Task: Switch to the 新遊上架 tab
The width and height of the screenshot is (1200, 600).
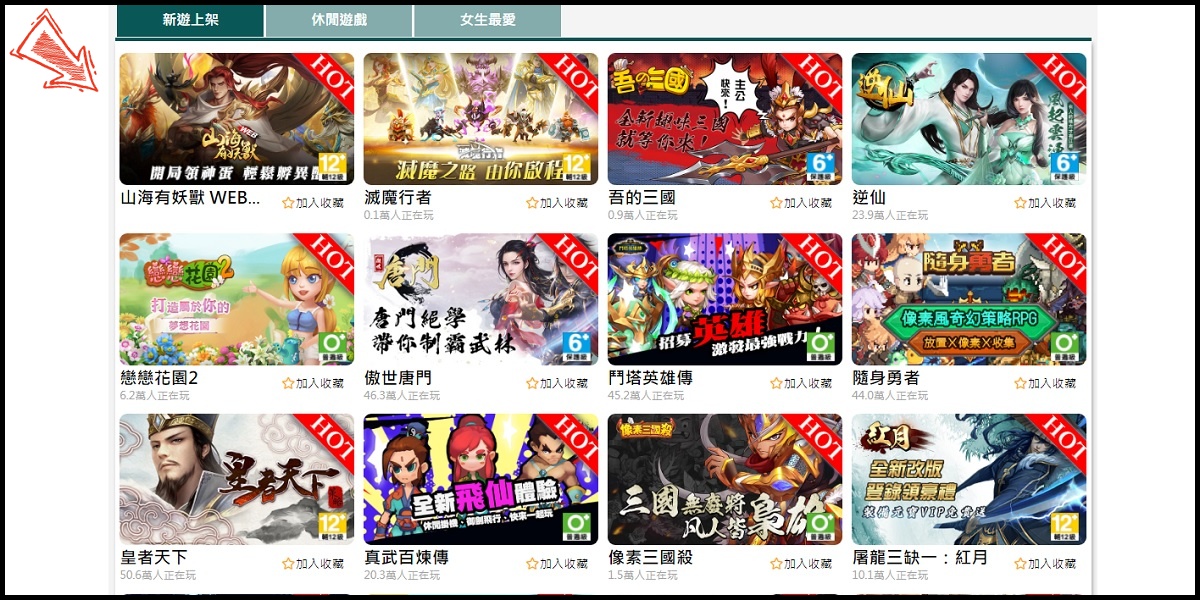Action: coord(190,20)
